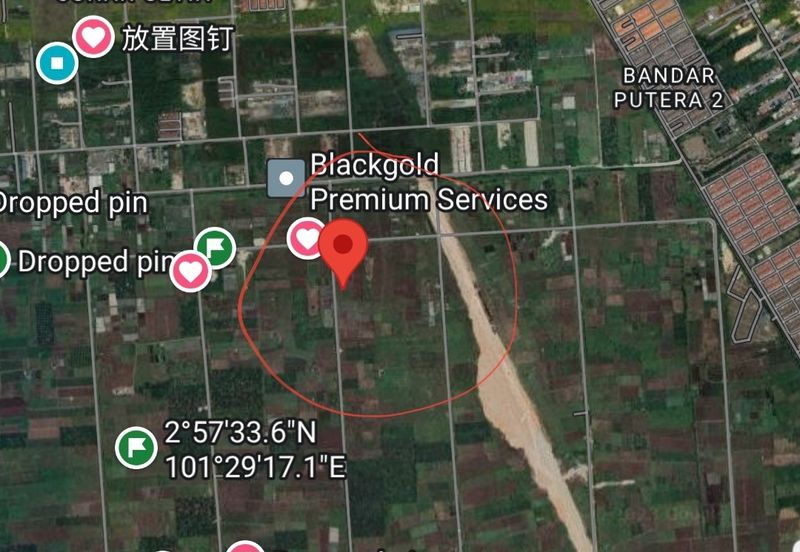Select green flag pin at 2°57'33.6"N

[136, 448]
